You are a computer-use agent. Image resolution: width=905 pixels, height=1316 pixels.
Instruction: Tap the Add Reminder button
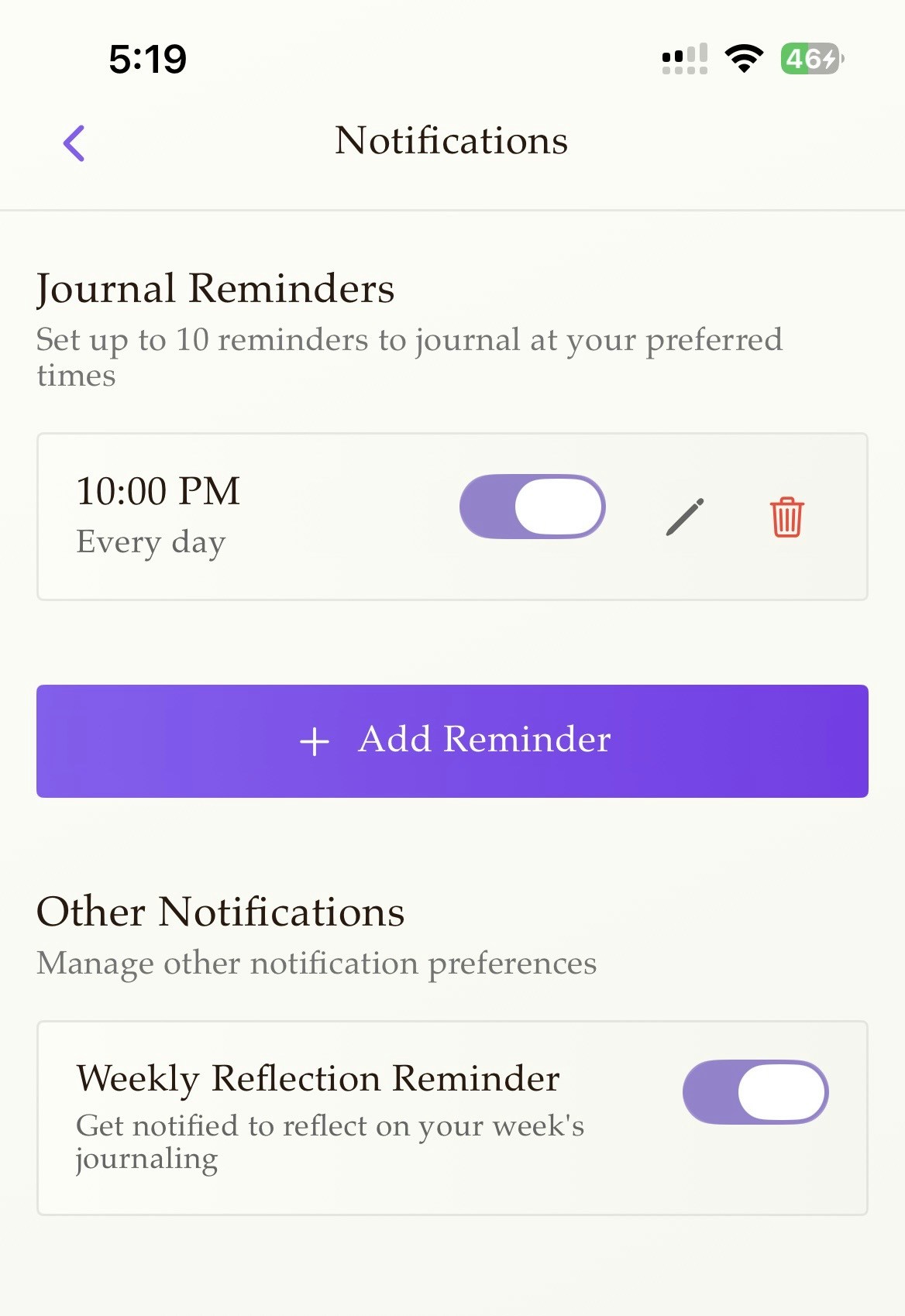(x=452, y=740)
